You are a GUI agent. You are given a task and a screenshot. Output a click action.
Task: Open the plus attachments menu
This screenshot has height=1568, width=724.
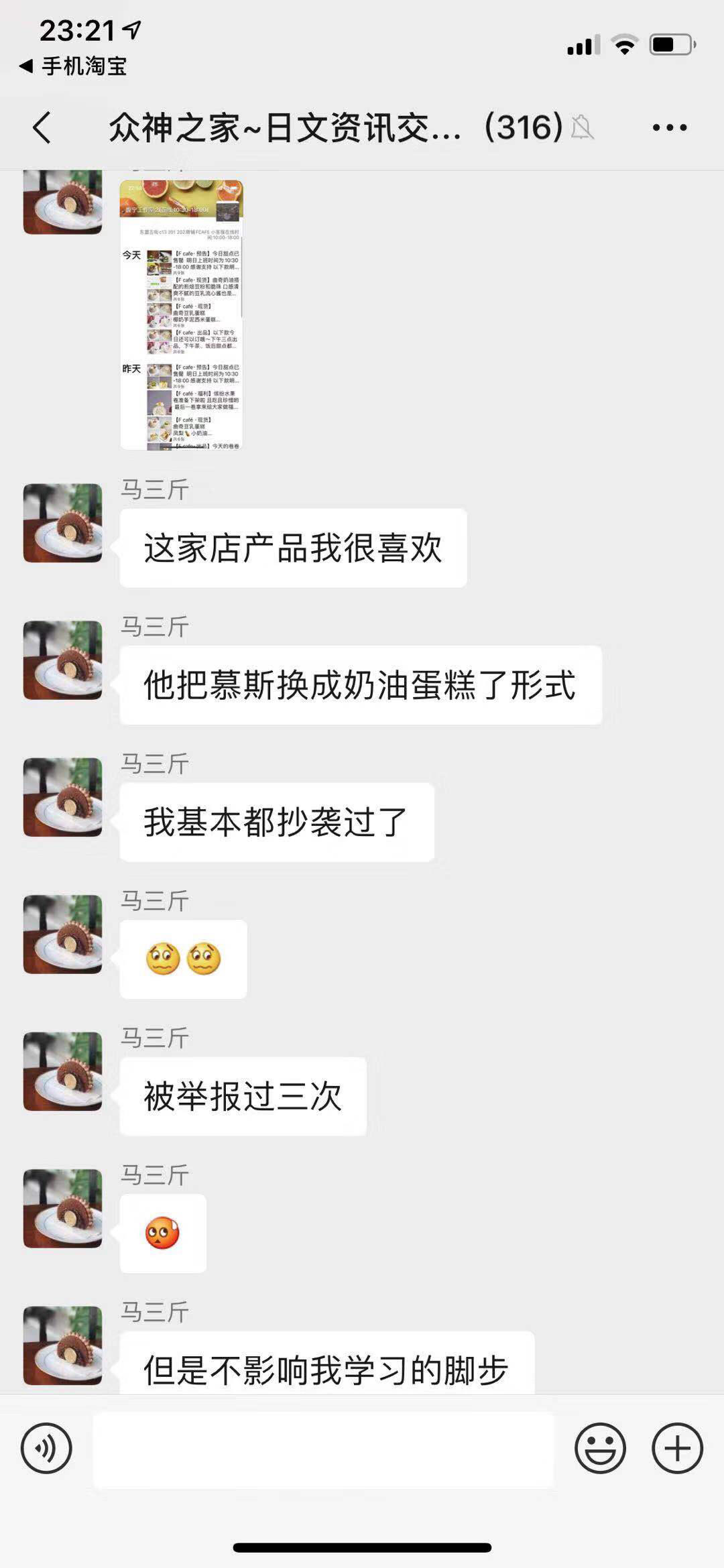[x=677, y=1449]
